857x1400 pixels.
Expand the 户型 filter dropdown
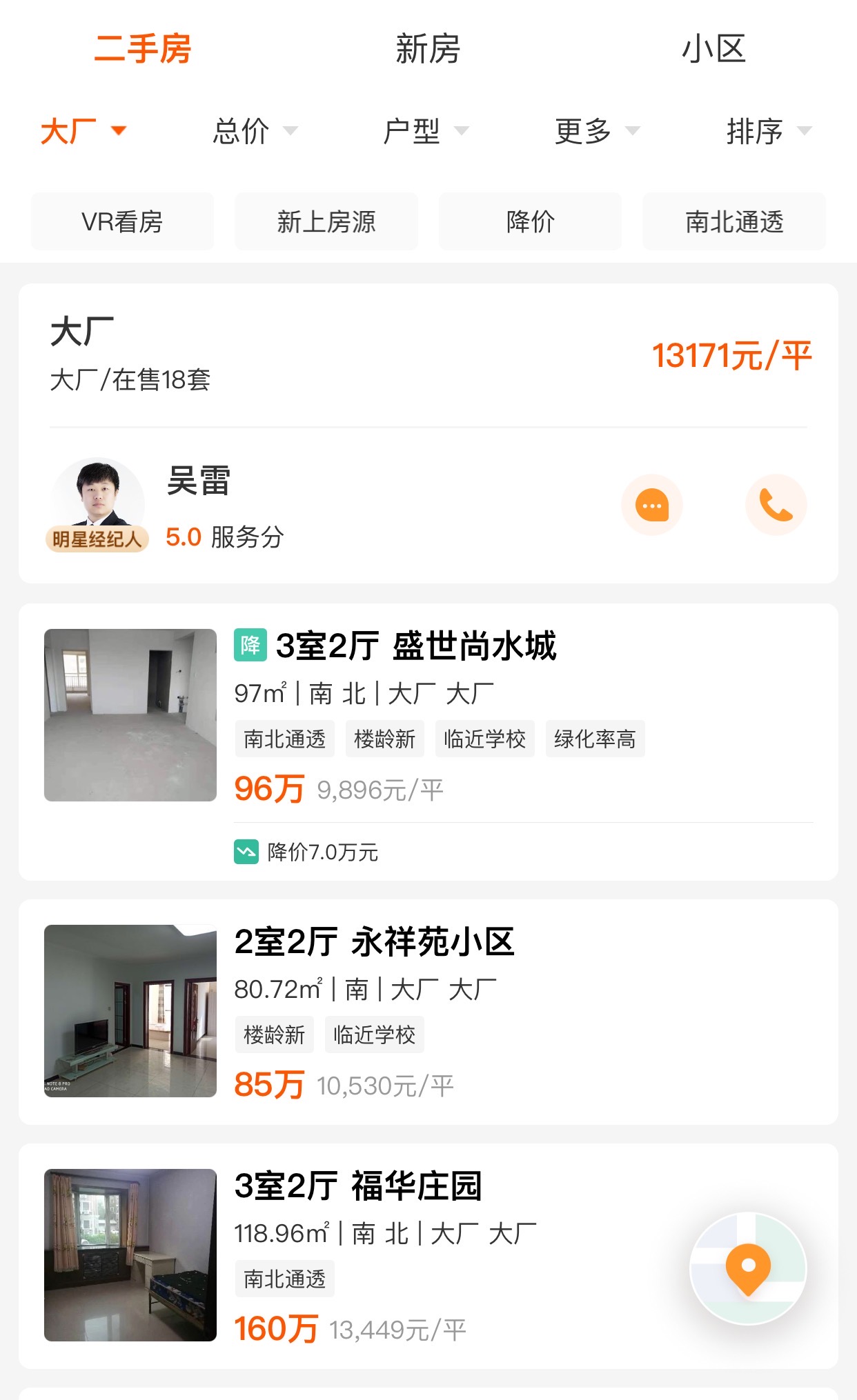point(424,131)
